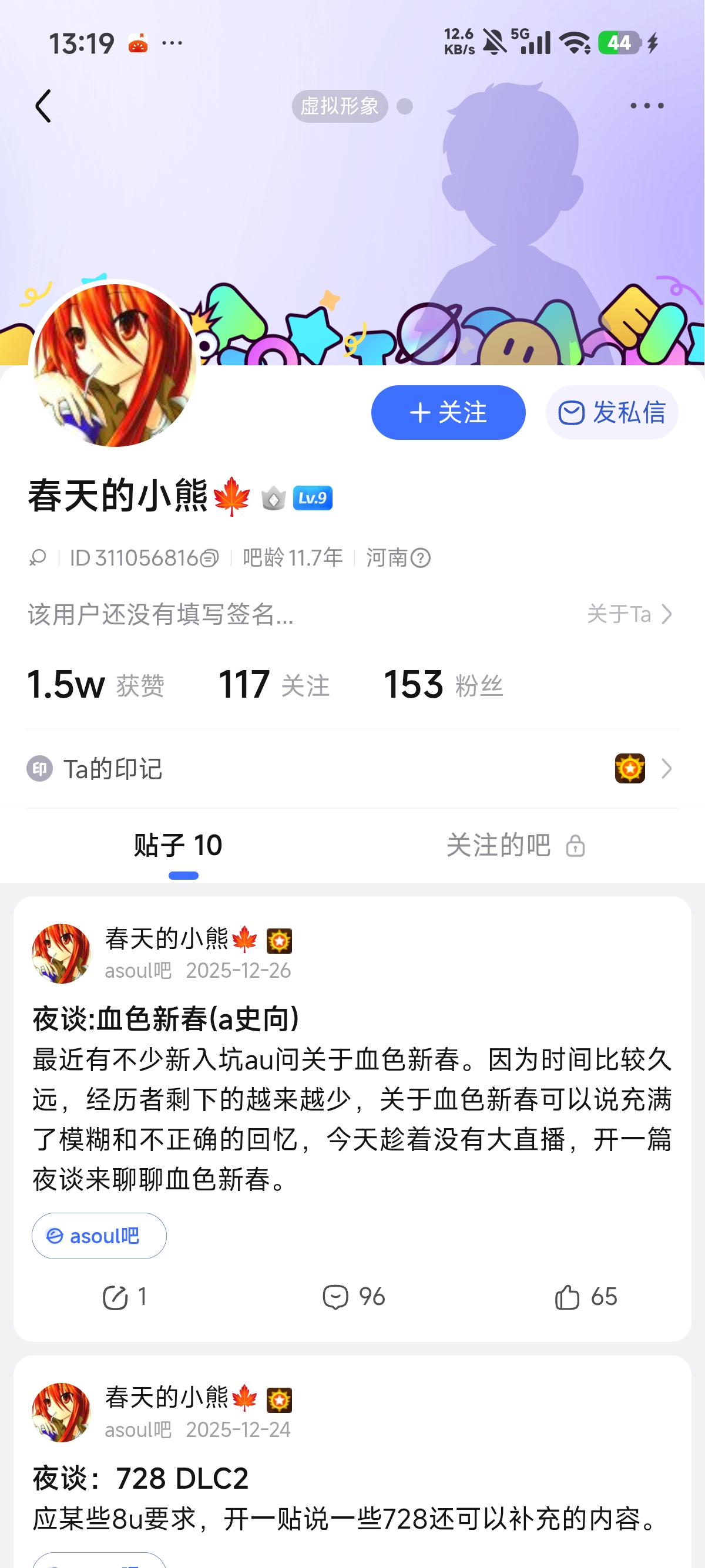This screenshot has height=1568, width=705.
Task: Switch to the 贴子 10 tab
Action: coord(179,846)
